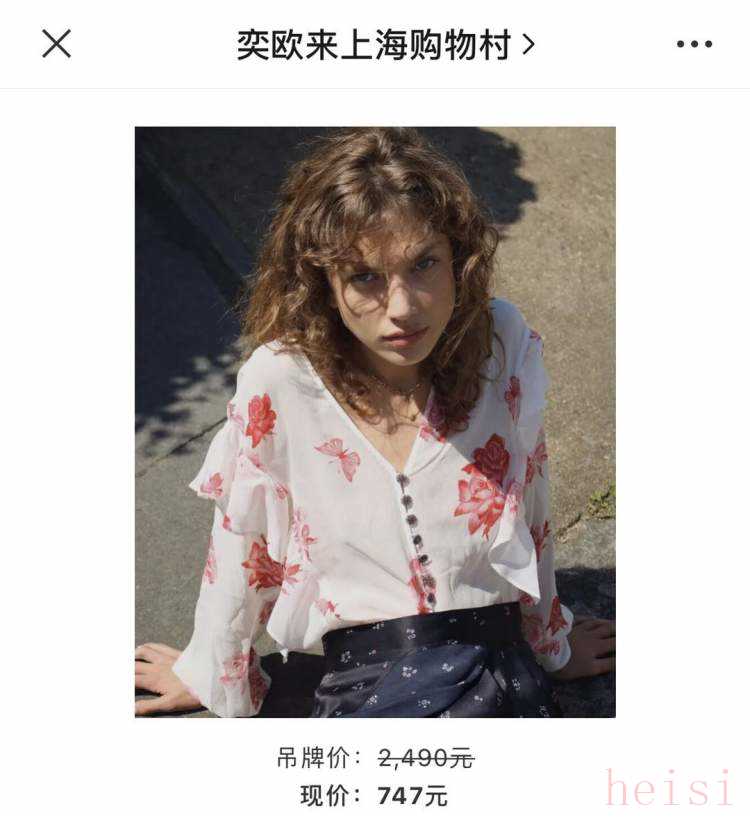750x818 pixels.
Task: Open the overflow menu with three dots
Action: pyautogui.click(x=694, y=45)
